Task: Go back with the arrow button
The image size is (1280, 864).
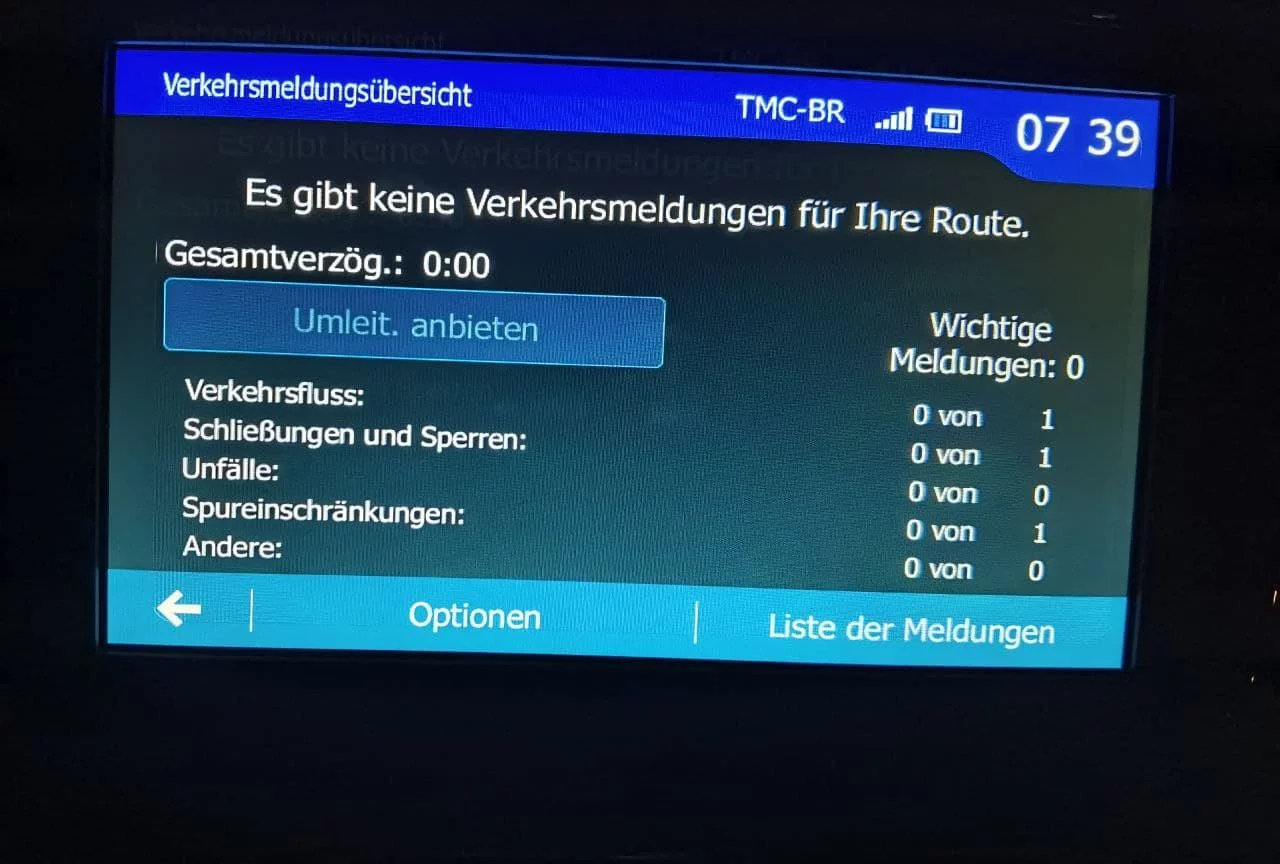Action: pyautogui.click(x=180, y=608)
